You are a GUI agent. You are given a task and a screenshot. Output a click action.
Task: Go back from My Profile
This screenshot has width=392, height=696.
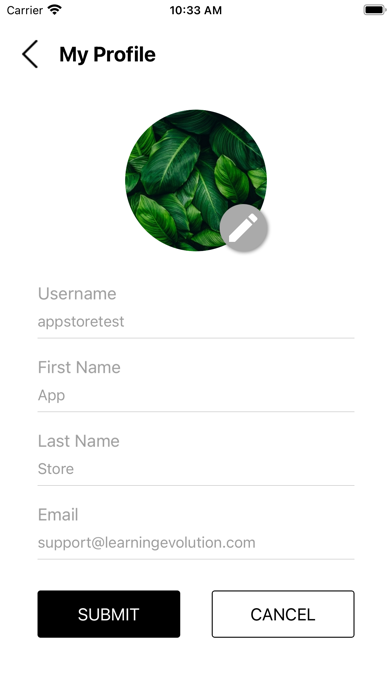(30, 54)
